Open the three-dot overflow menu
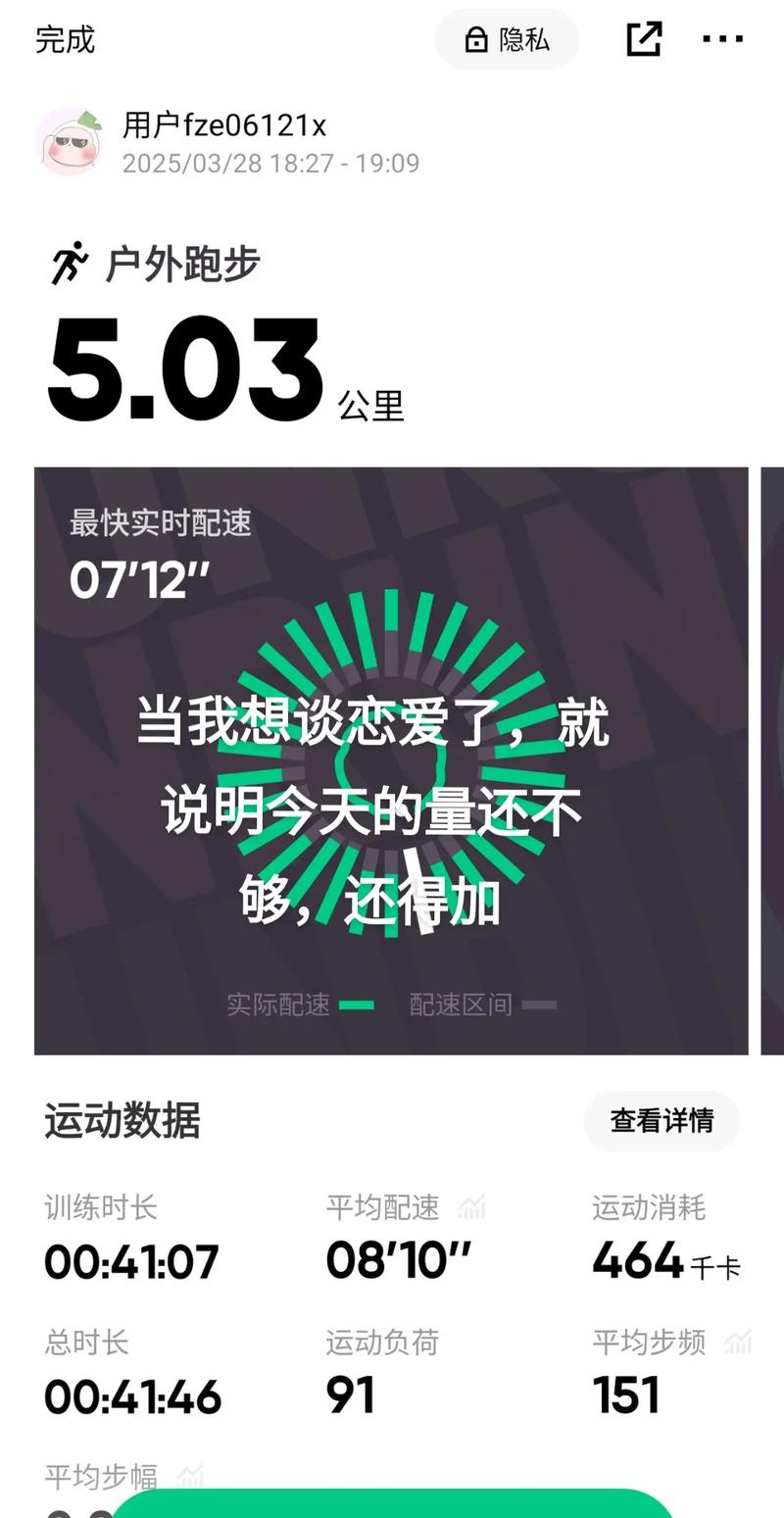The width and height of the screenshot is (784, 1518). tap(723, 39)
